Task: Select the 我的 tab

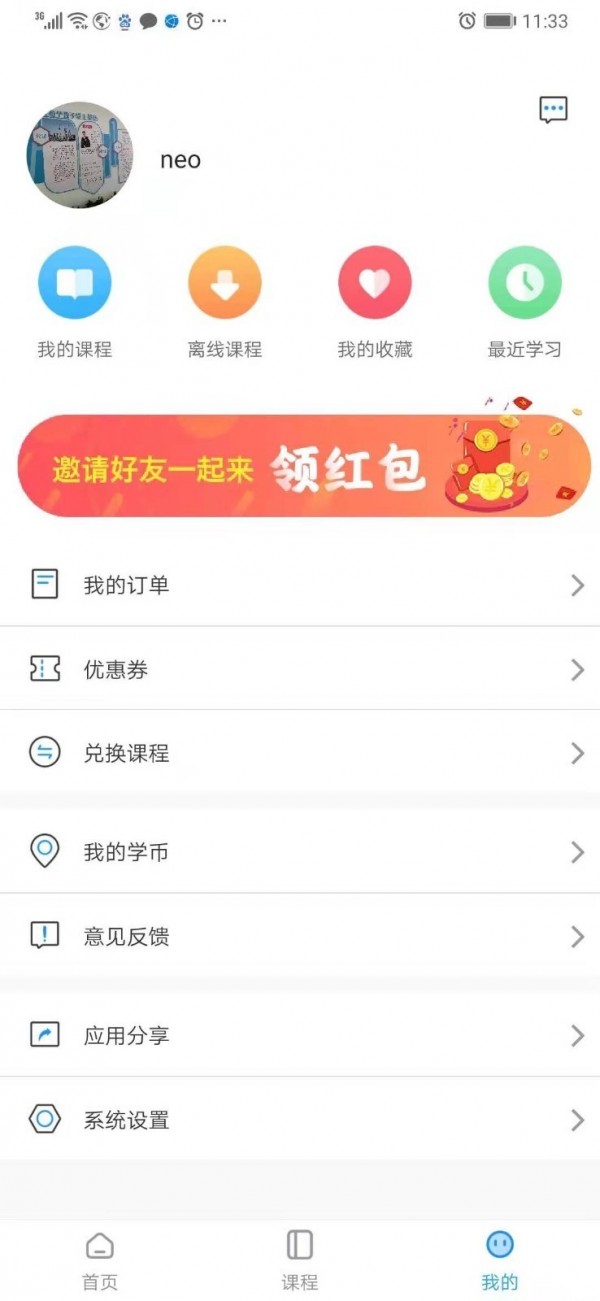Action: tap(500, 1260)
